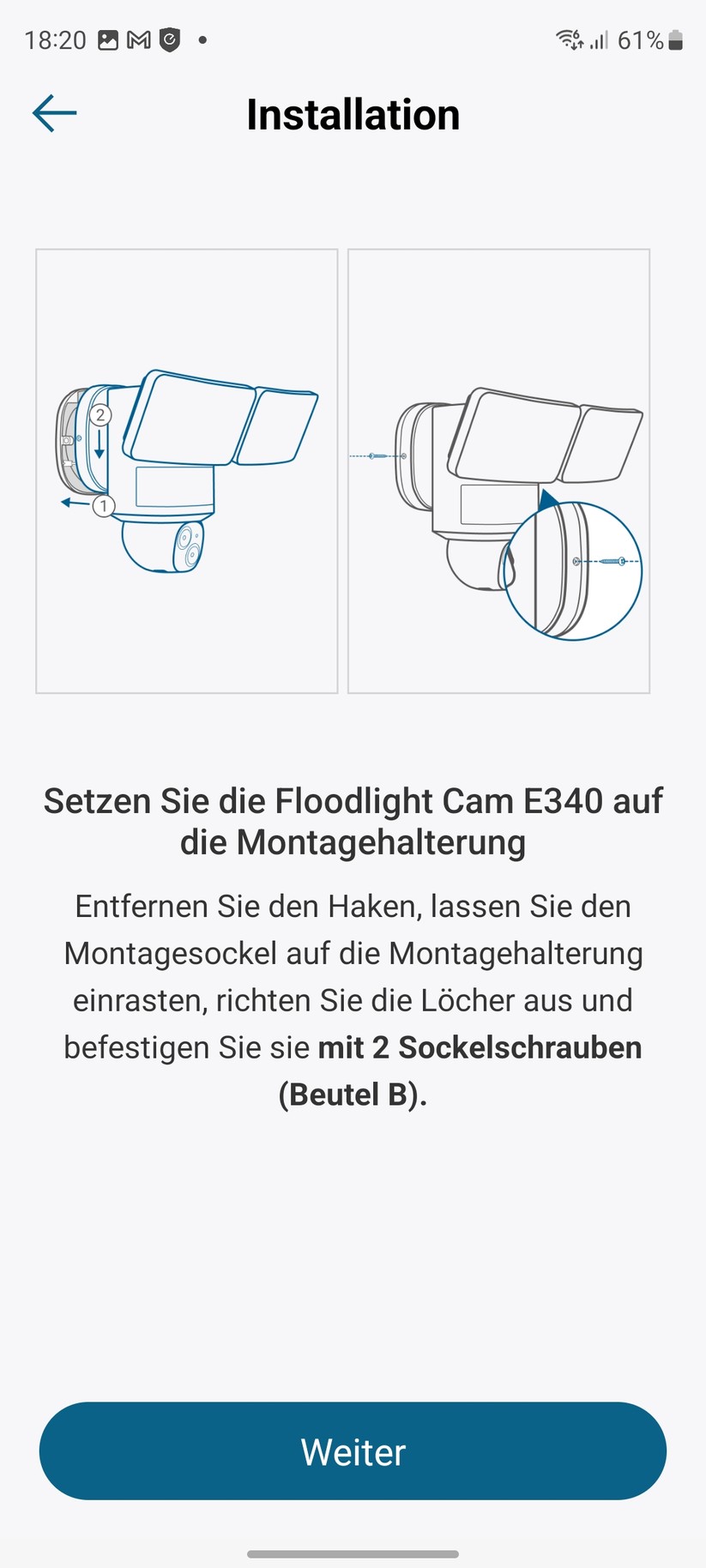
Task: Tap the left installation illustration
Action: (x=187, y=470)
